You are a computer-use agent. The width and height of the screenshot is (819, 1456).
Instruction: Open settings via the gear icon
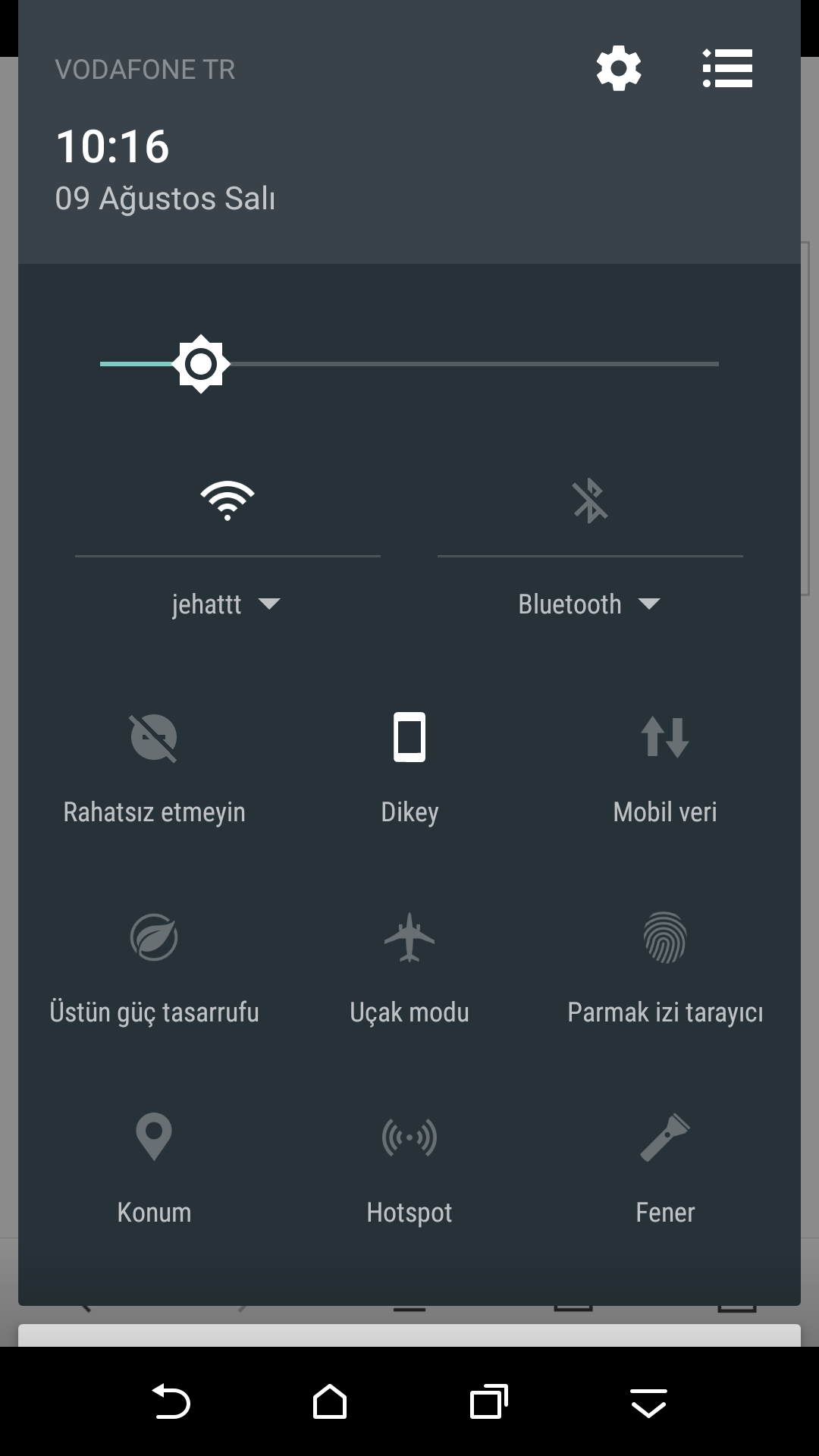point(619,68)
